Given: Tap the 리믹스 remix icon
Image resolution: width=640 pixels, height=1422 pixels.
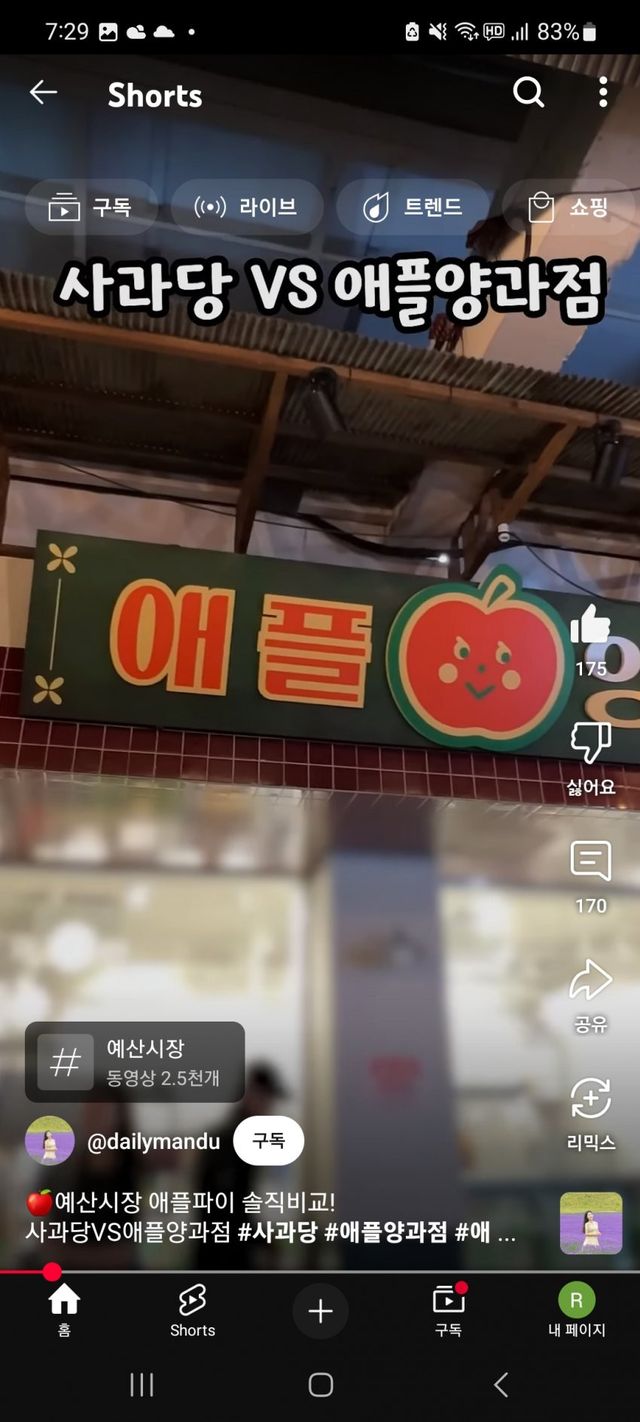Looking at the screenshot, I should pos(590,1114).
